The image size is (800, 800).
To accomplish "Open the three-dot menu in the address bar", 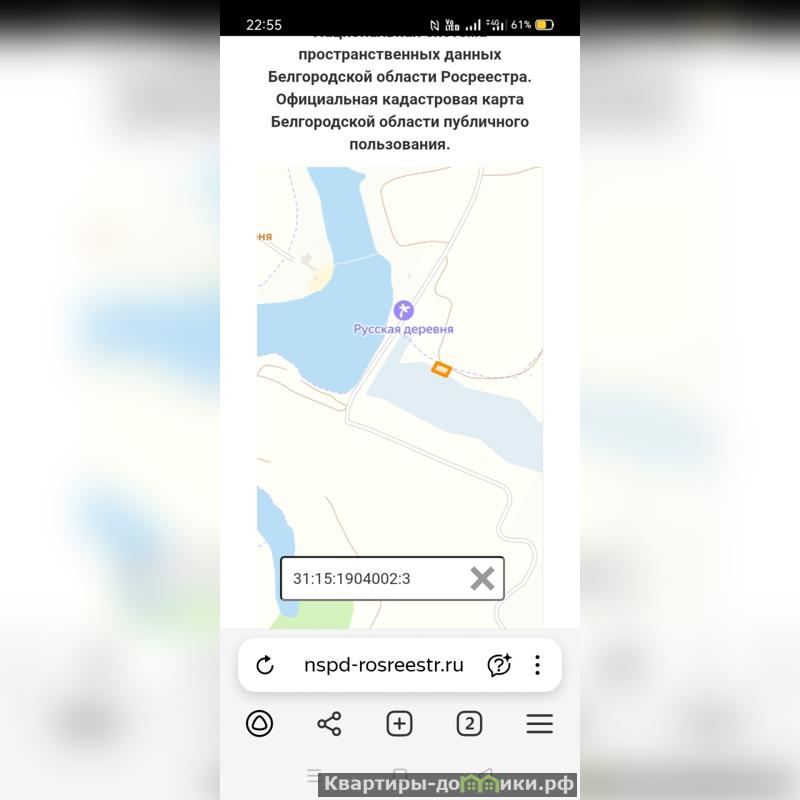I will 537,665.
